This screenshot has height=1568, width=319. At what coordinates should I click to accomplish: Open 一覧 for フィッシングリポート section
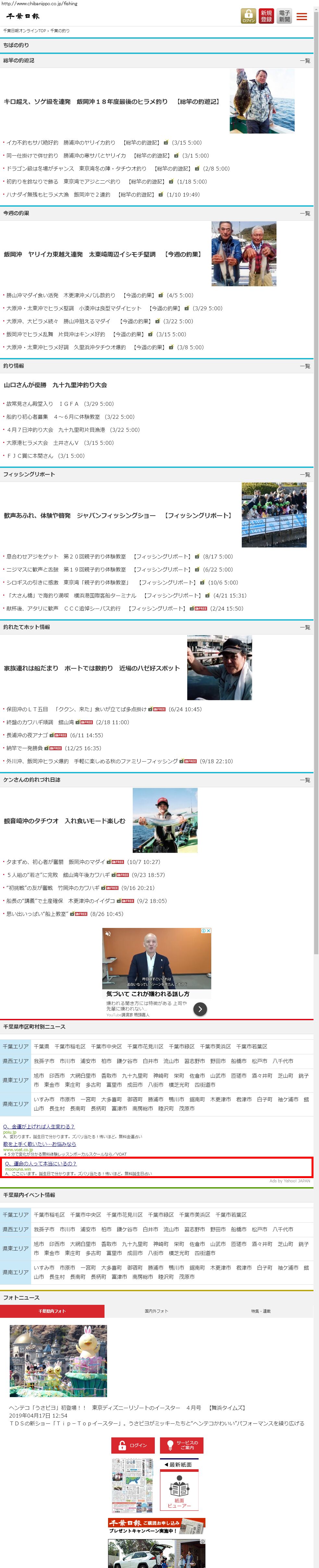point(304,475)
